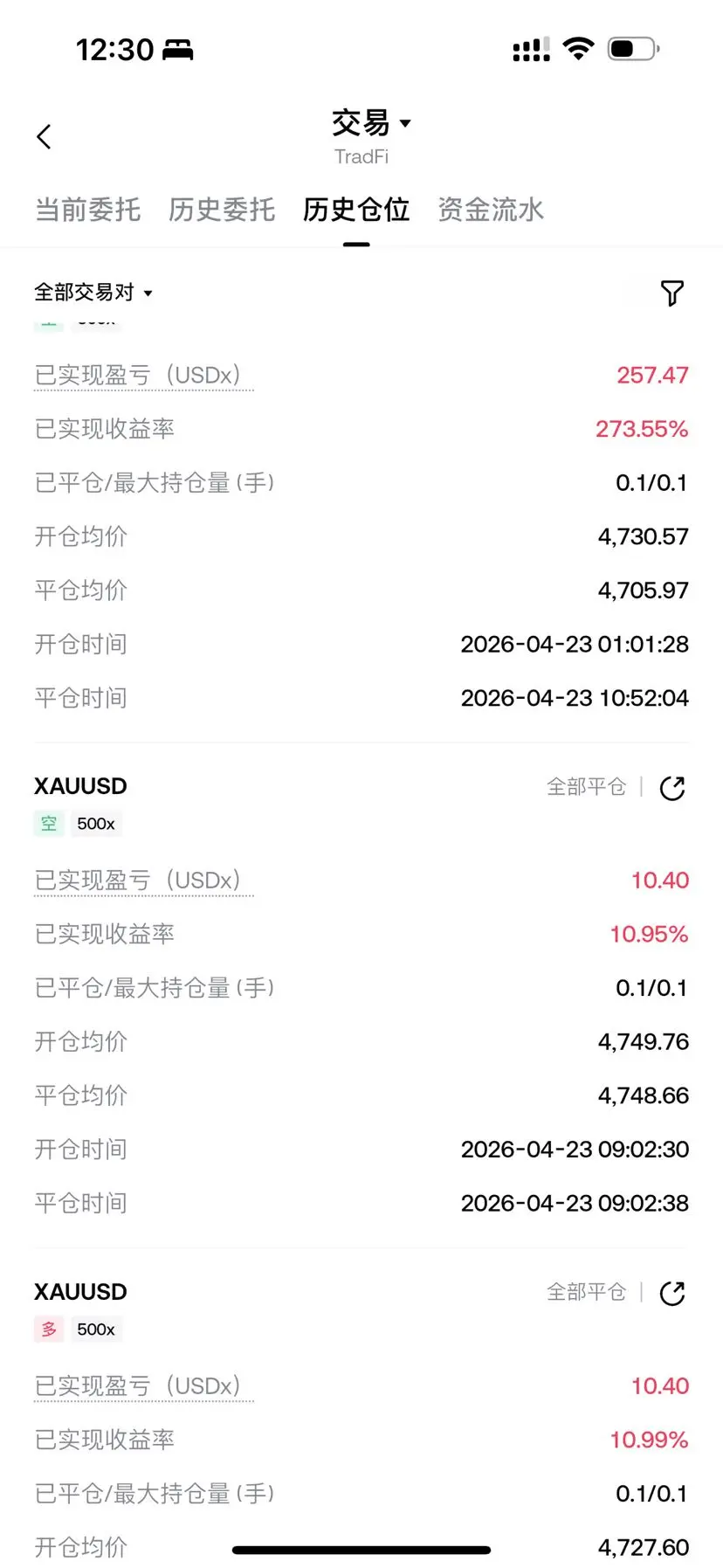Switch to the 历史委托 tab
Viewport: 723px width, 1568px height.
pos(222,210)
